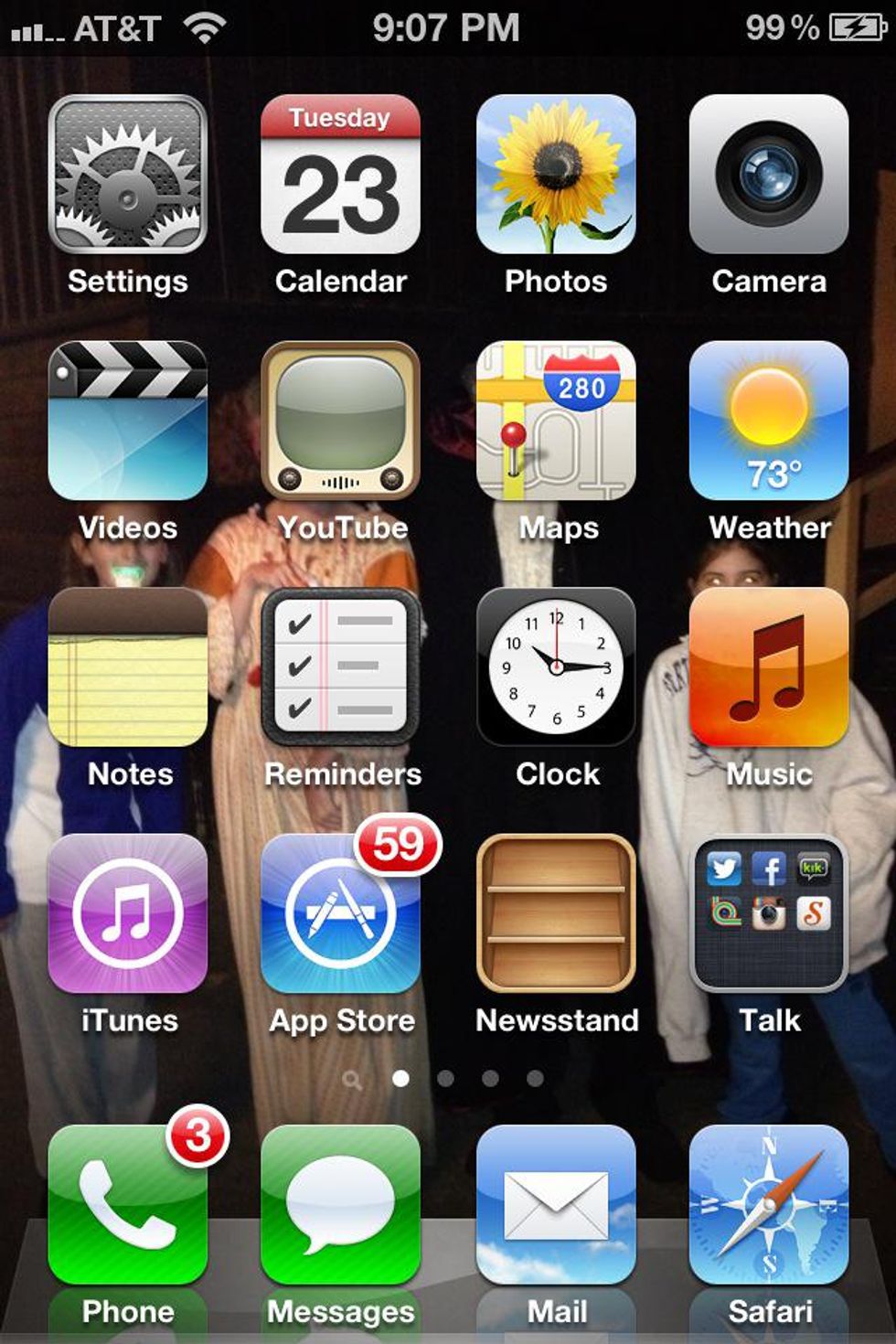Launch the Music app
The image size is (896, 1344).
(769, 667)
